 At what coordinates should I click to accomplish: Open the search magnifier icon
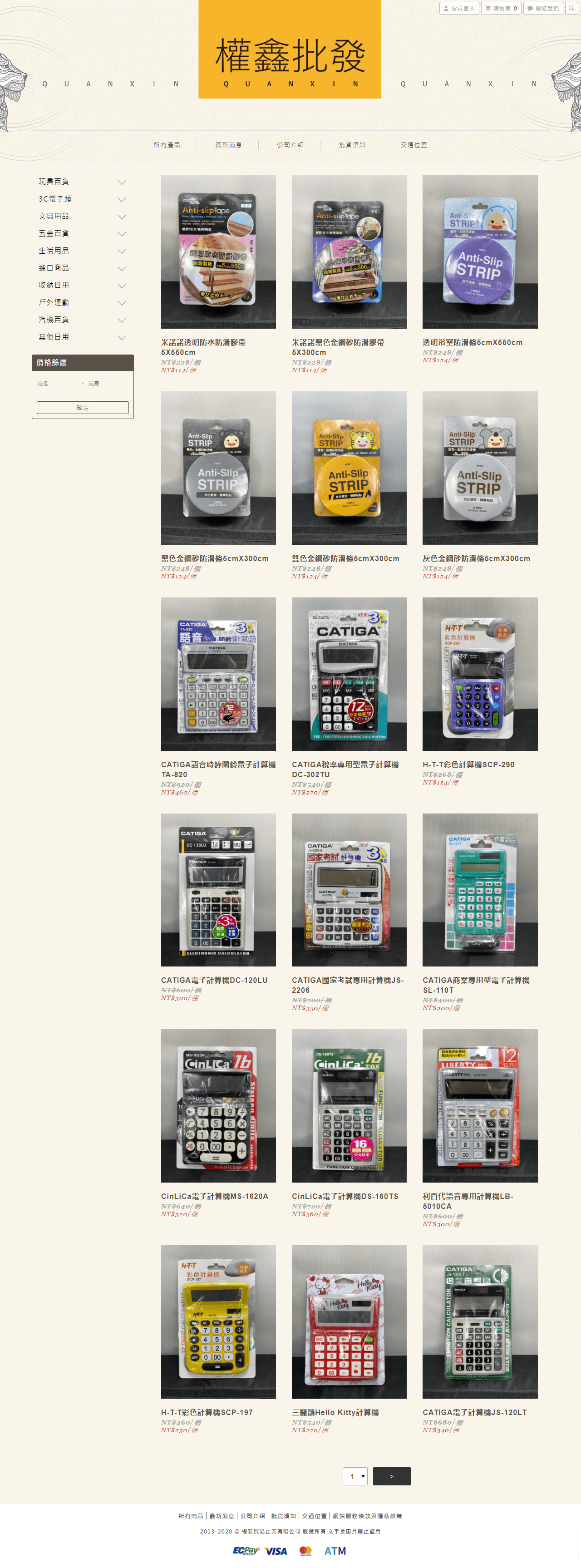tap(571, 9)
